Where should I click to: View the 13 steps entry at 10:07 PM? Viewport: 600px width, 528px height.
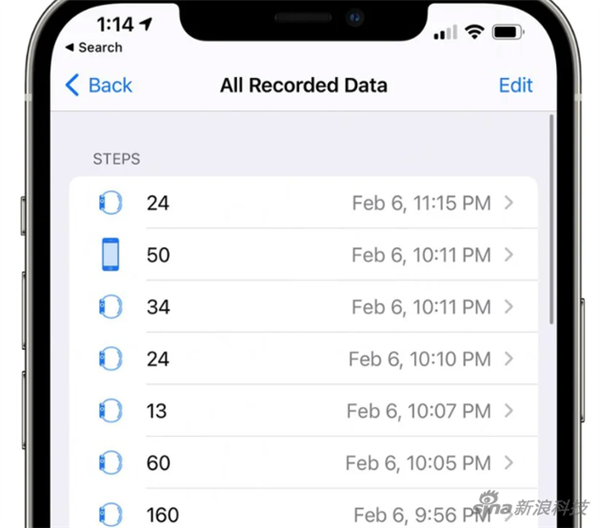tap(303, 411)
